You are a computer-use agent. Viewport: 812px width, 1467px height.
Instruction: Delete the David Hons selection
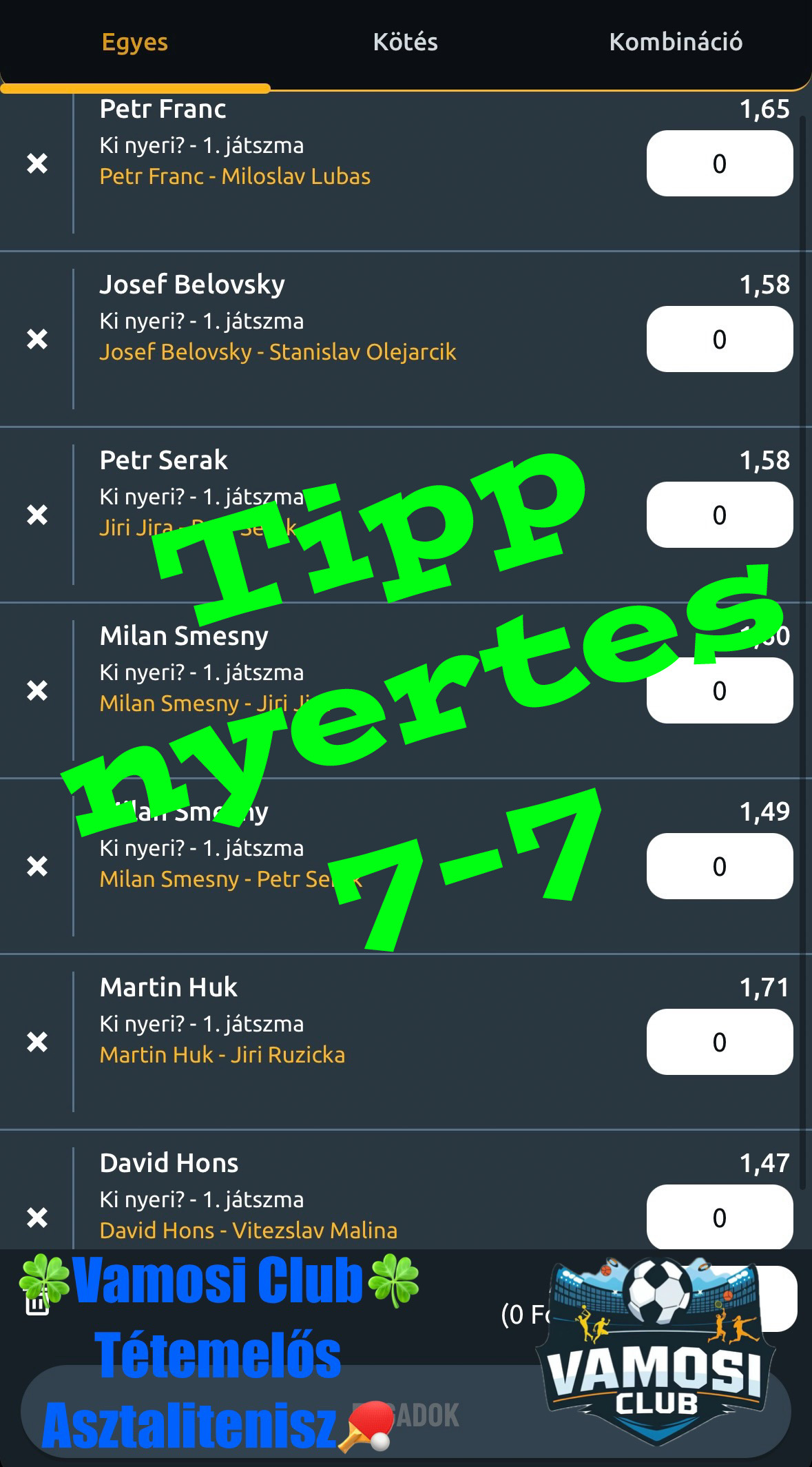[x=37, y=1218]
